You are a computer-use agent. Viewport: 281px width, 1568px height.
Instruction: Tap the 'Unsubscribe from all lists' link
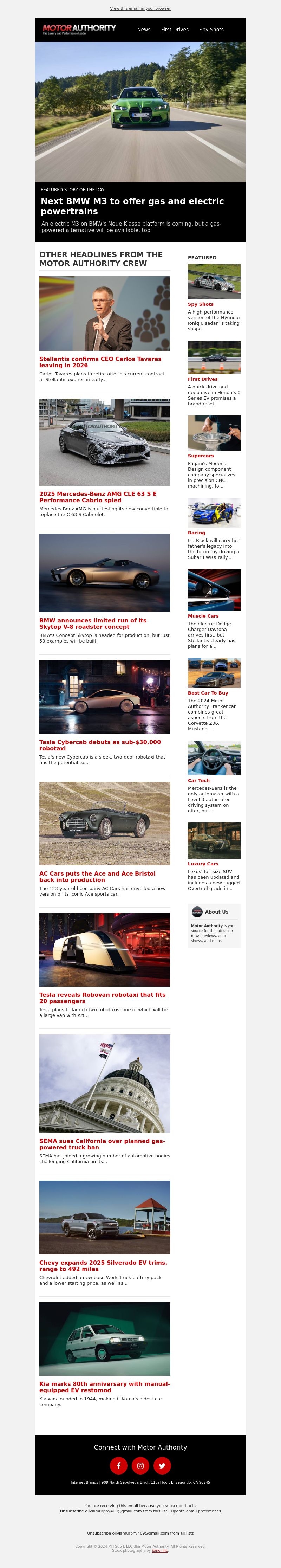point(140,1533)
